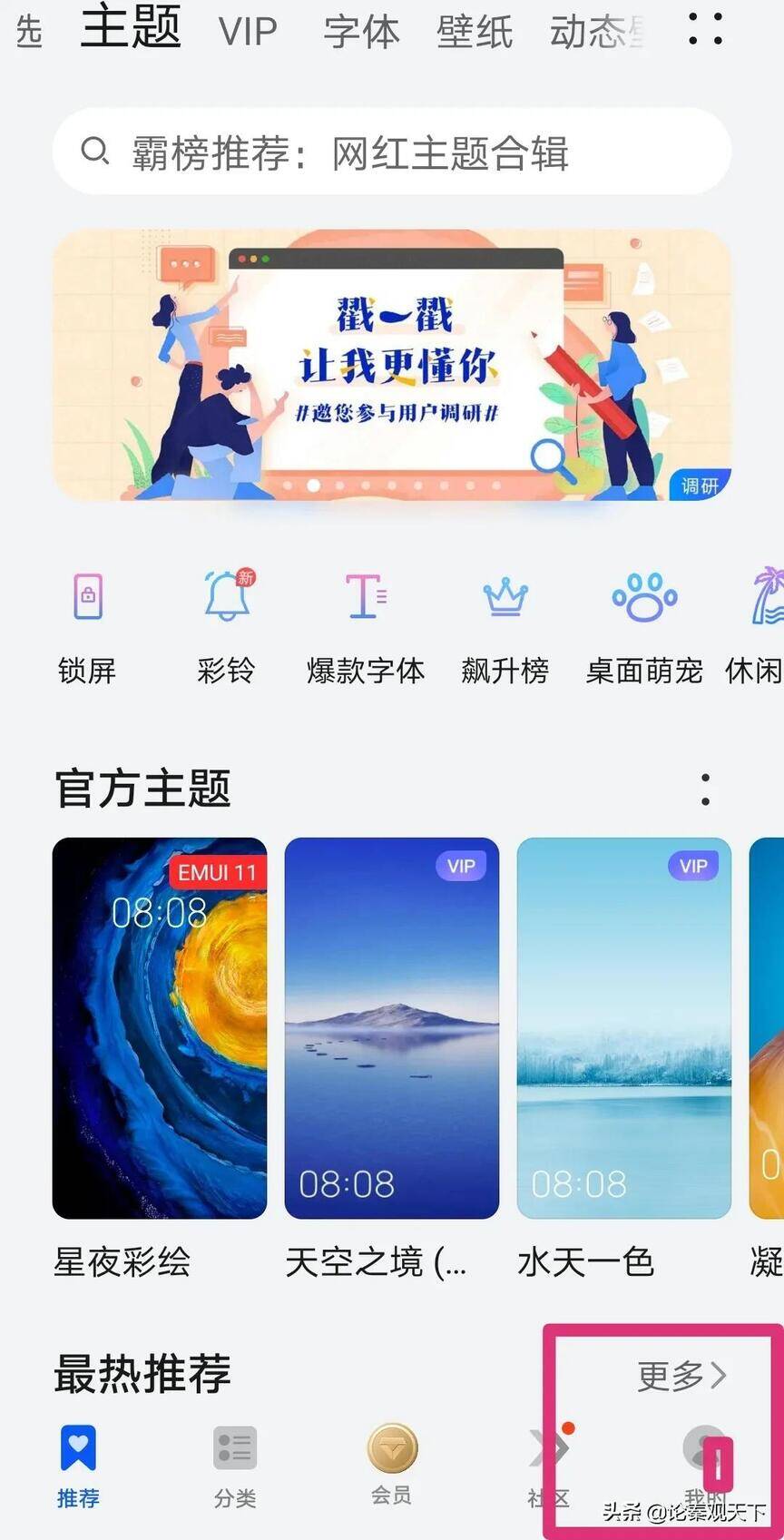Open the 水天一色 theme
This screenshot has height=1540, width=784.
pos(624,1058)
